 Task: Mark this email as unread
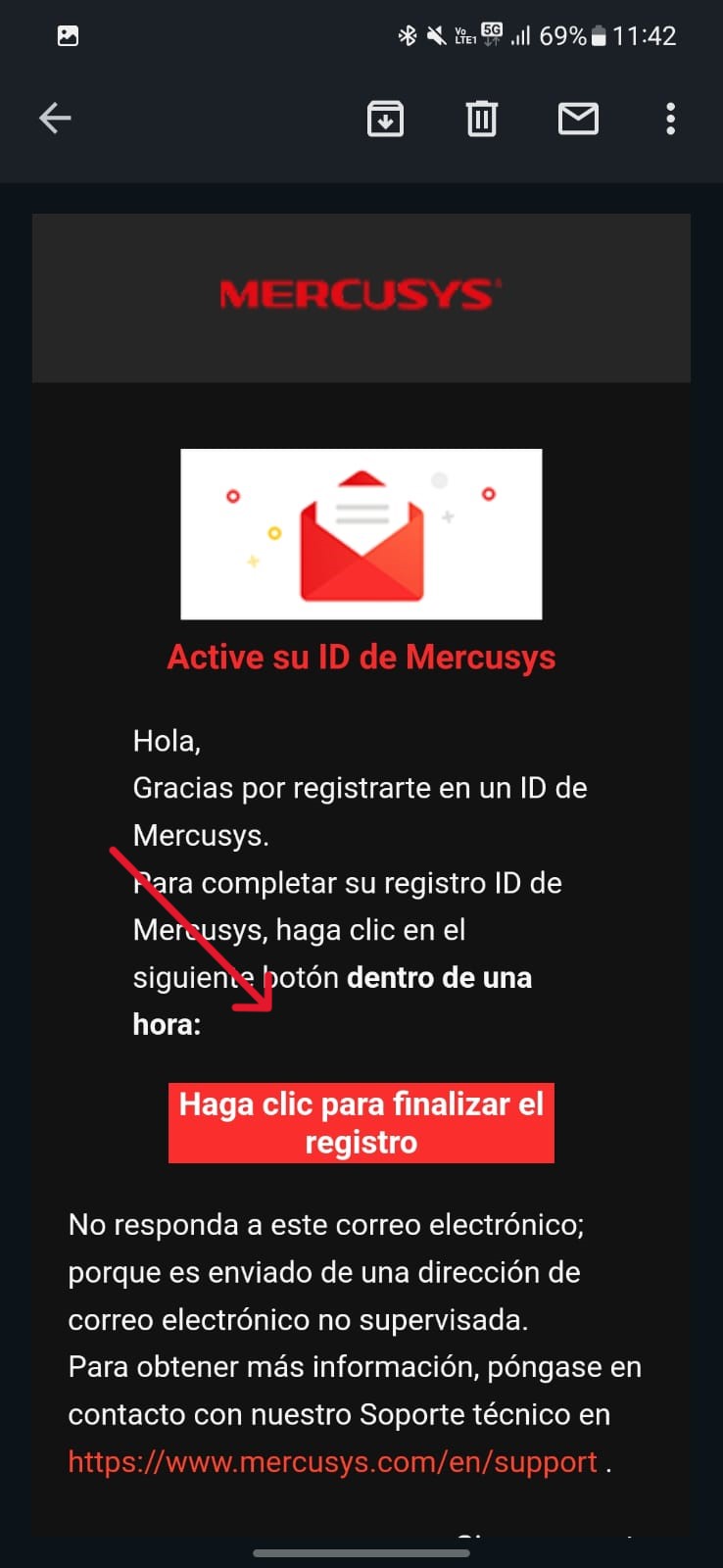pos(578,119)
